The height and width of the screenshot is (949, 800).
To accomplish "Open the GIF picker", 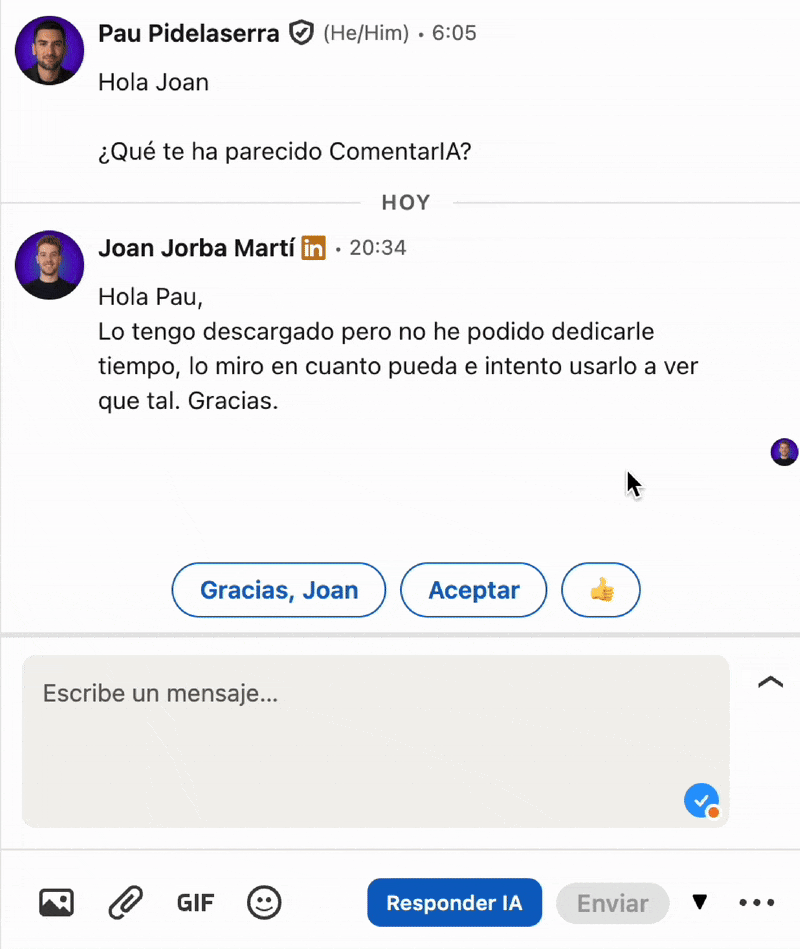I will 195,903.
